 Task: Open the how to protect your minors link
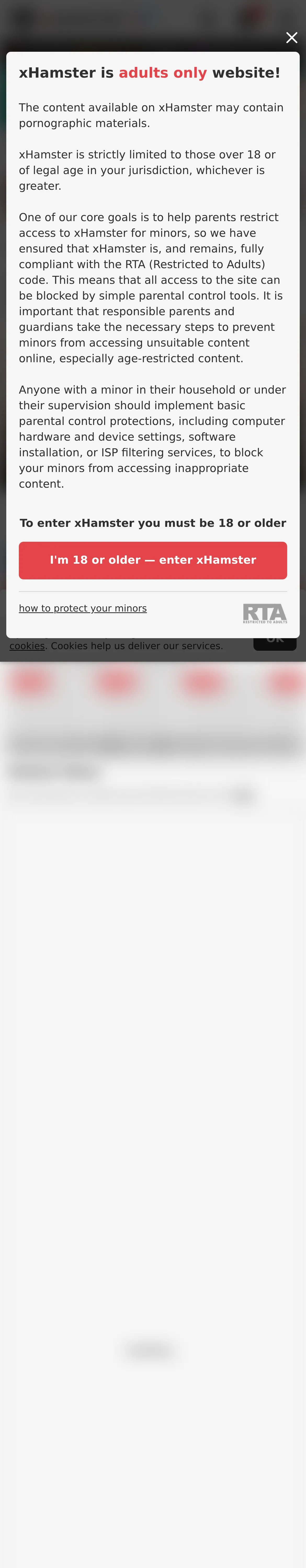pos(83,608)
